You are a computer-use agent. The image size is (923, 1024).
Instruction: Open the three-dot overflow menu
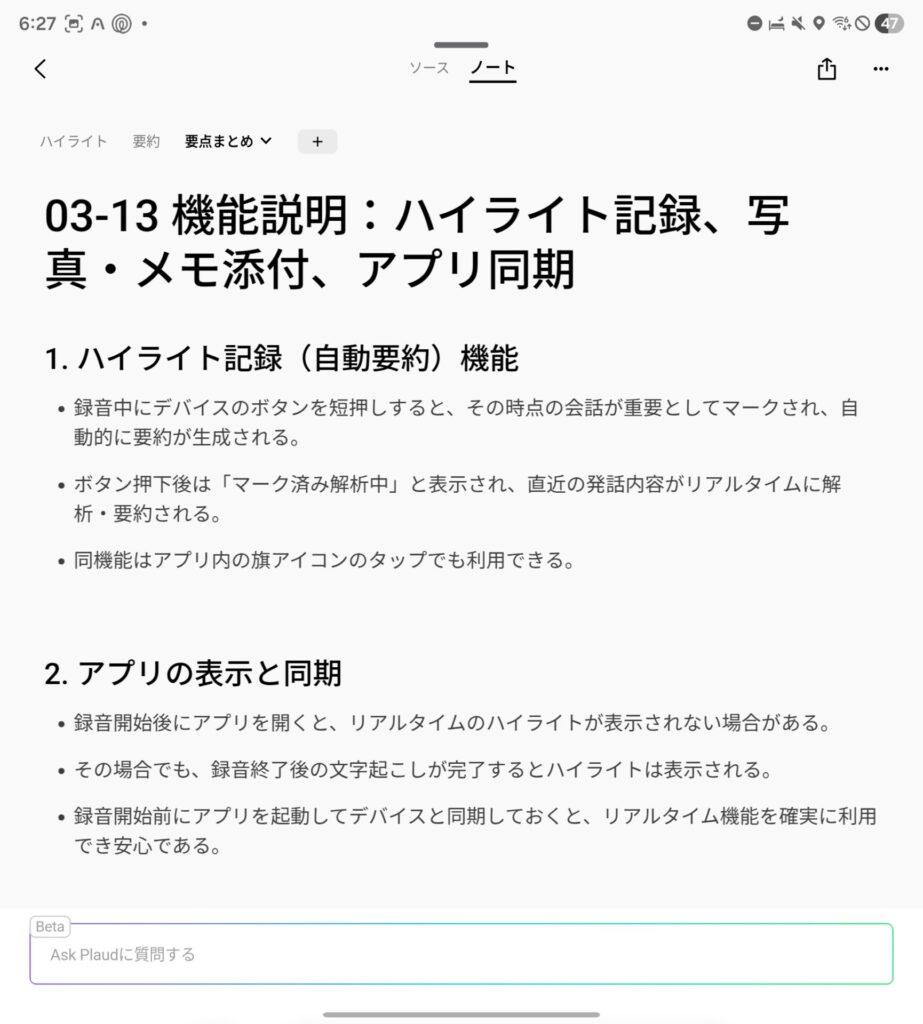pos(880,69)
